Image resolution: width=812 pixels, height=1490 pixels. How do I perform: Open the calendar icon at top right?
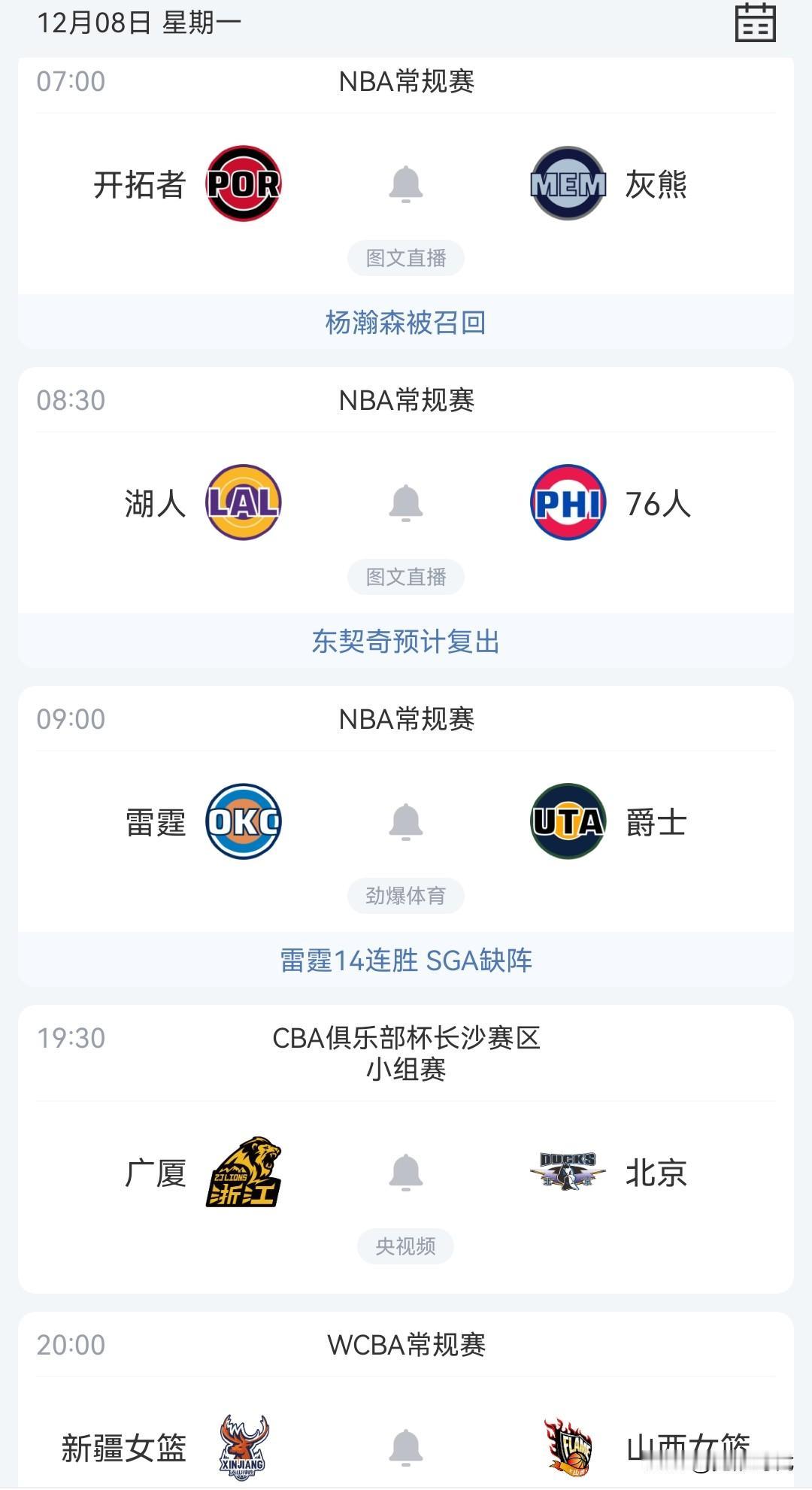click(x=756, y=23)
